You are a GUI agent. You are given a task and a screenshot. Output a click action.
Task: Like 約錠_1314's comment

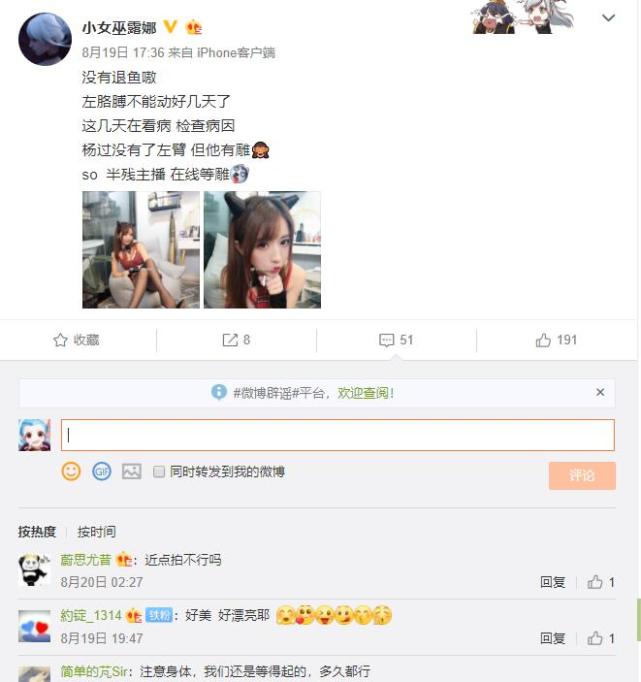coord(600,638)
